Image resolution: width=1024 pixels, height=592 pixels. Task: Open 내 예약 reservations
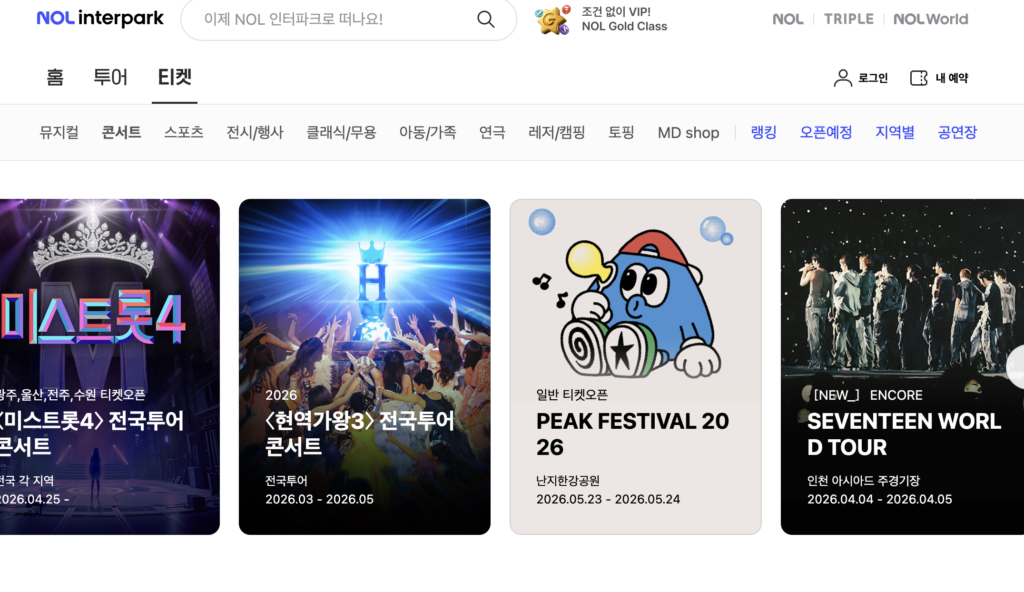[939, 78]
